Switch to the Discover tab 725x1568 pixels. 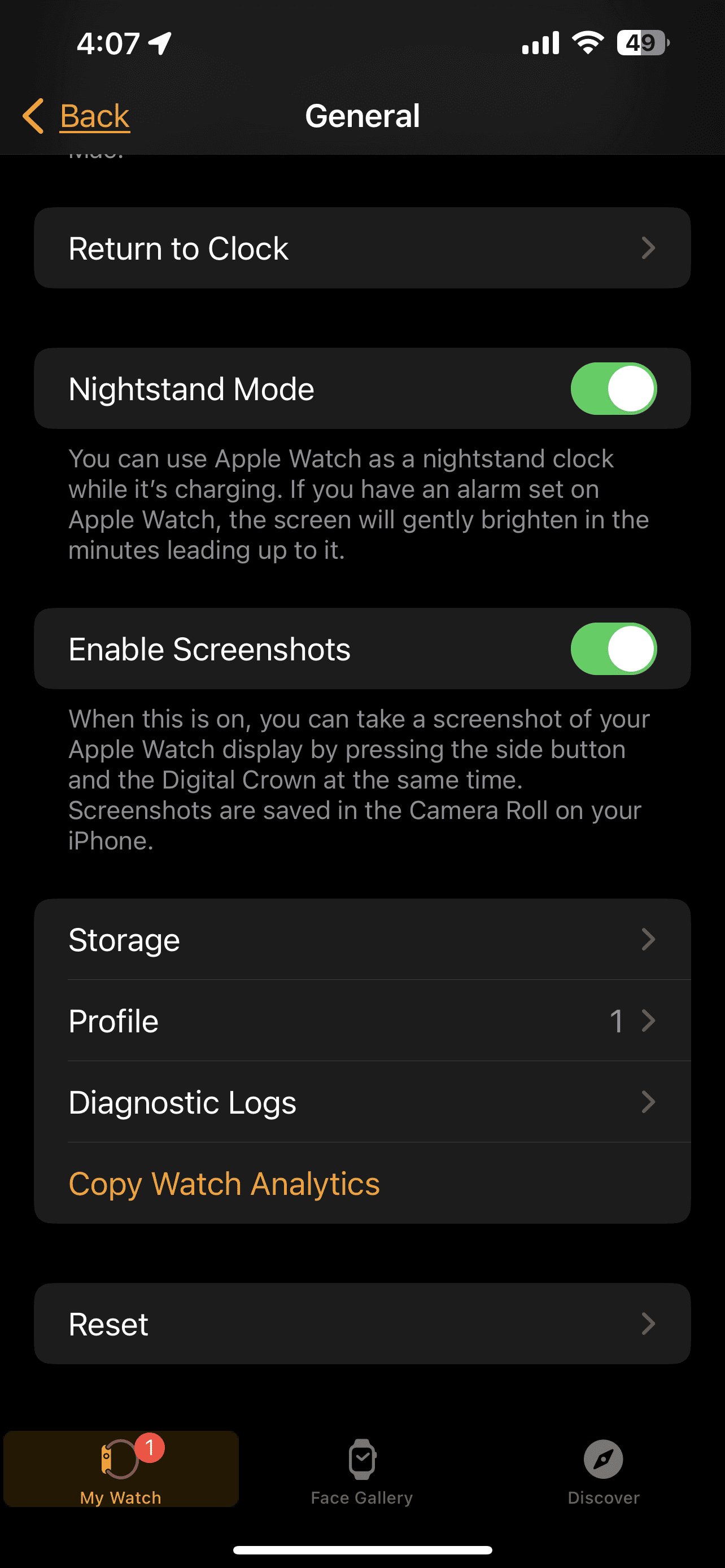point(603,1469)
